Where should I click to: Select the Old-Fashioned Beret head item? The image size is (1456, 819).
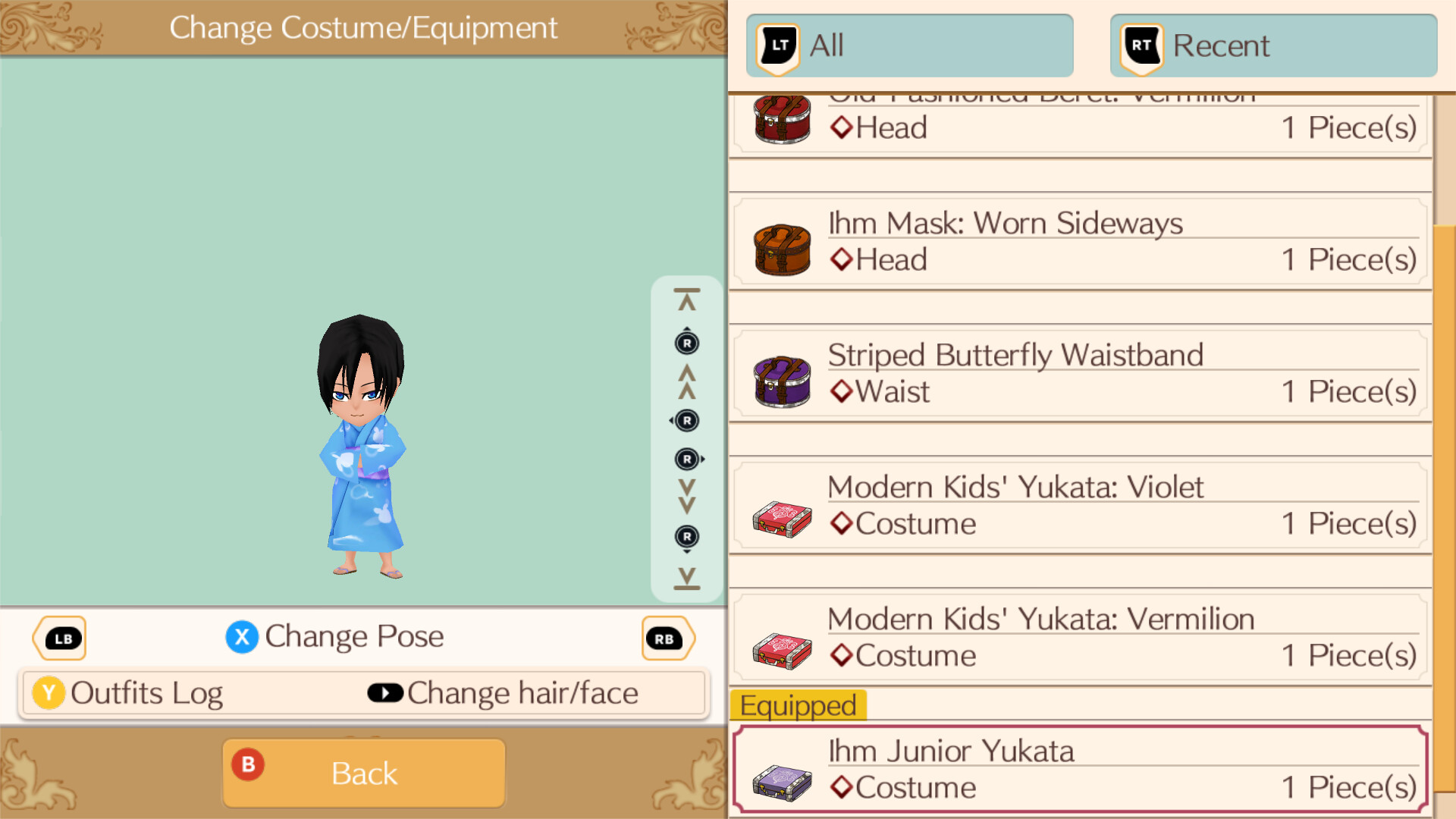tap(1081, 123)
